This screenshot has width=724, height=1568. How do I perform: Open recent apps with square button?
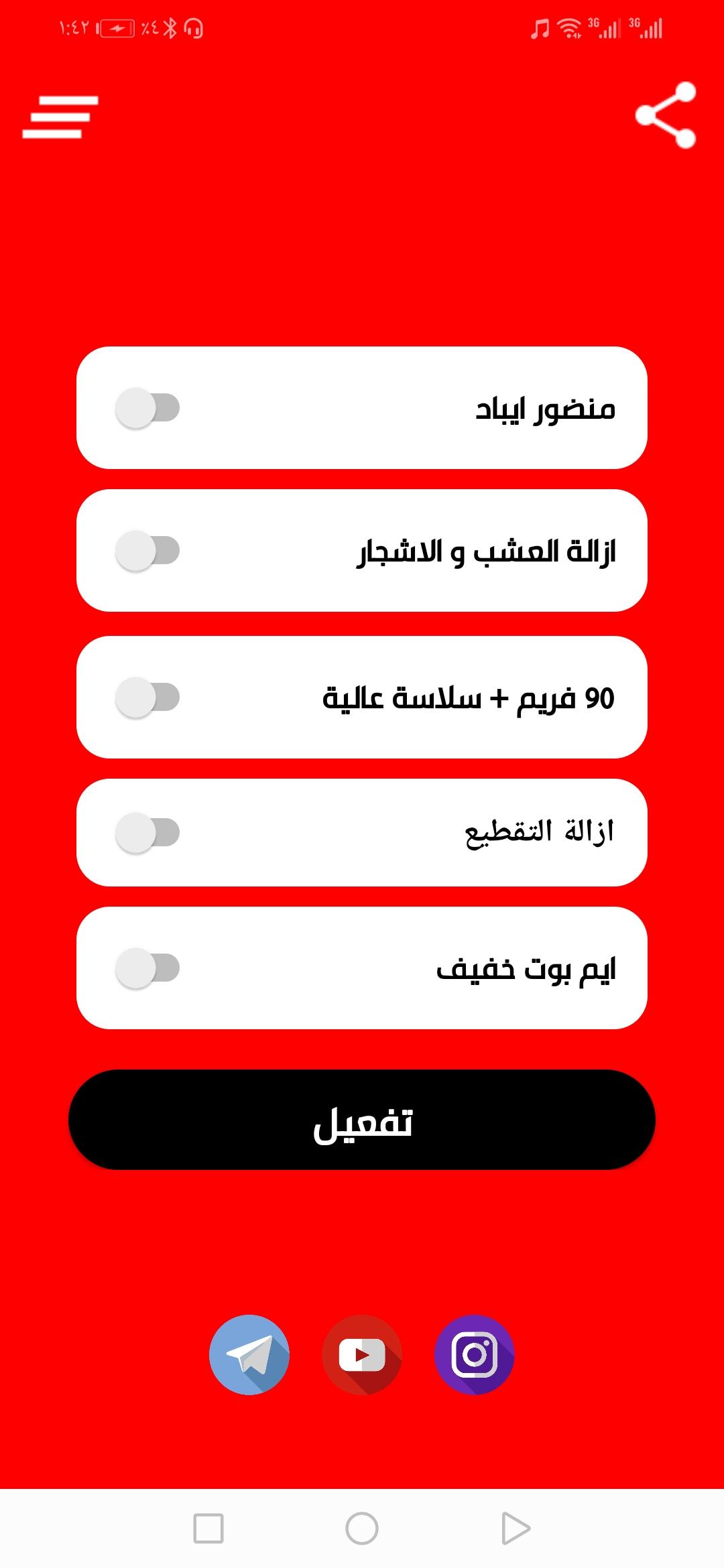(x=208, y=1528)
